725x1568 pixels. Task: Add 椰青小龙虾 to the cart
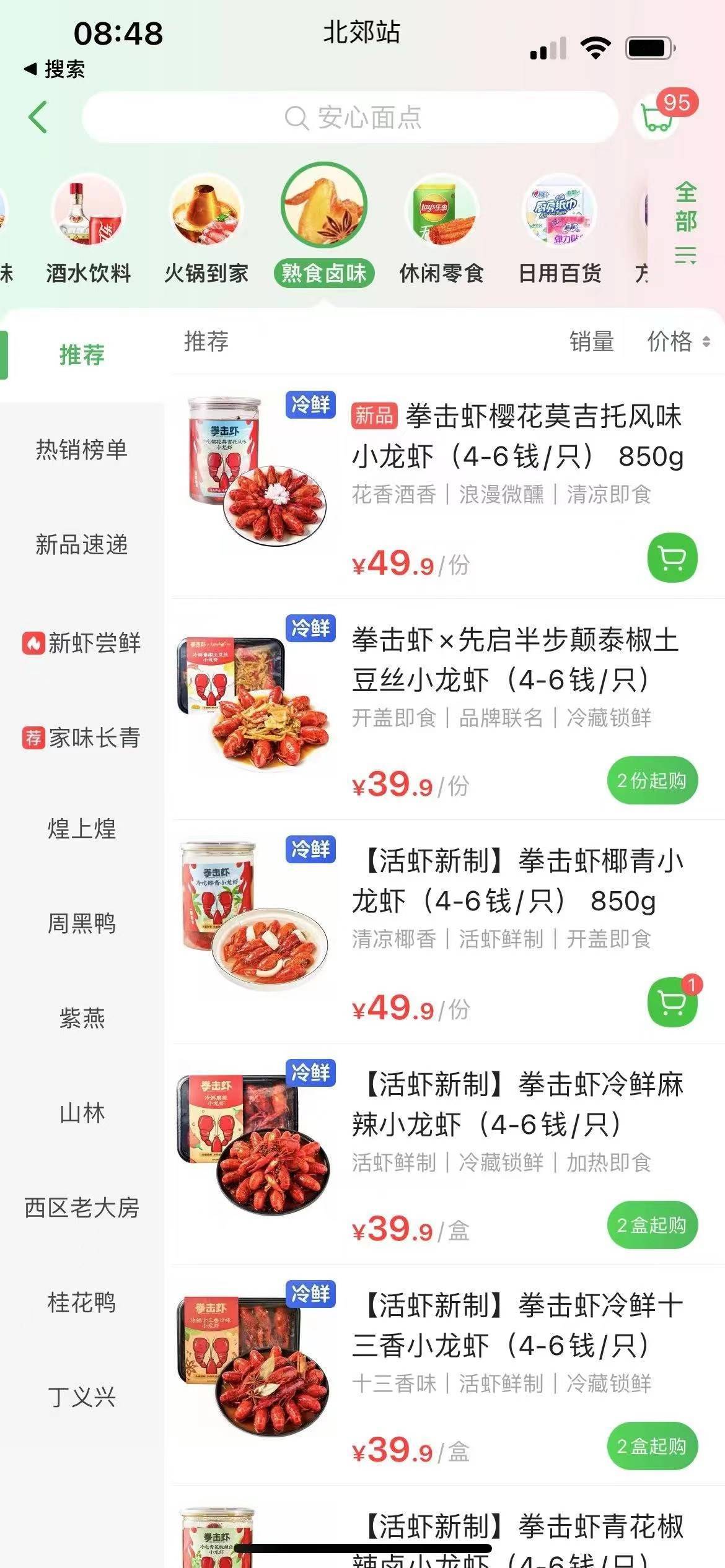(x=672, y=1003)
